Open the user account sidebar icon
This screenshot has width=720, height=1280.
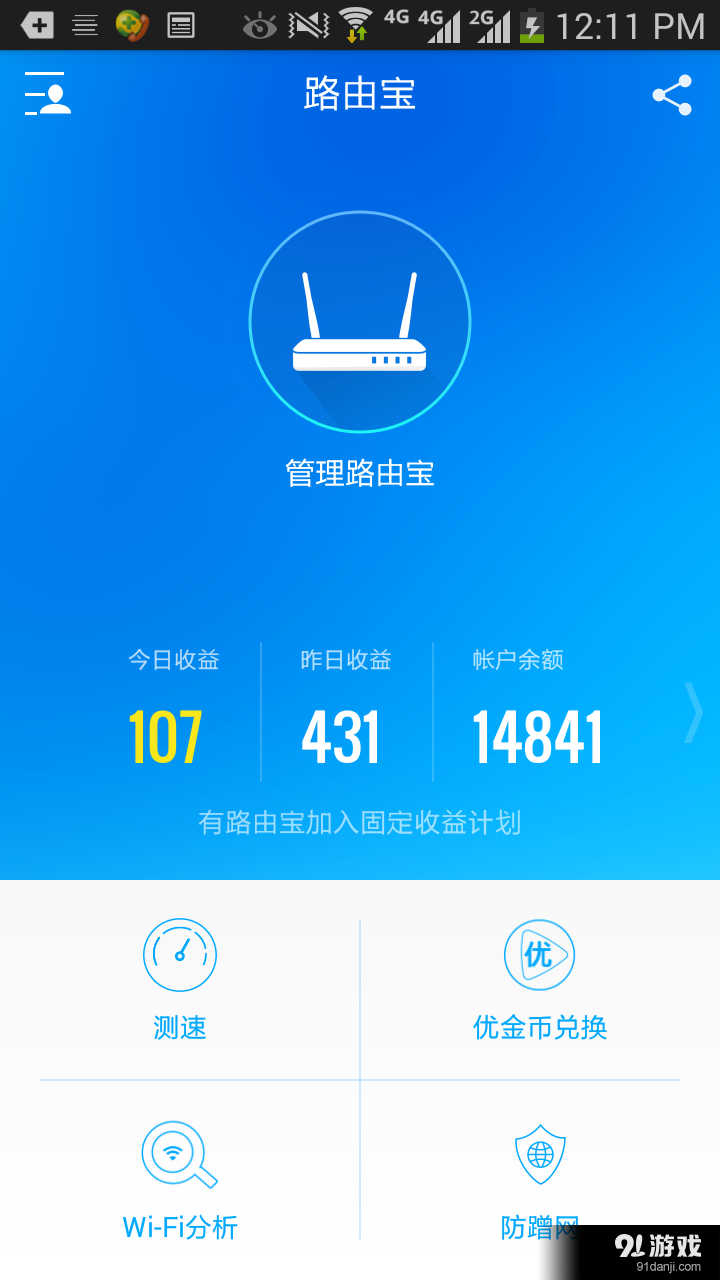click(x=46, y=95)
